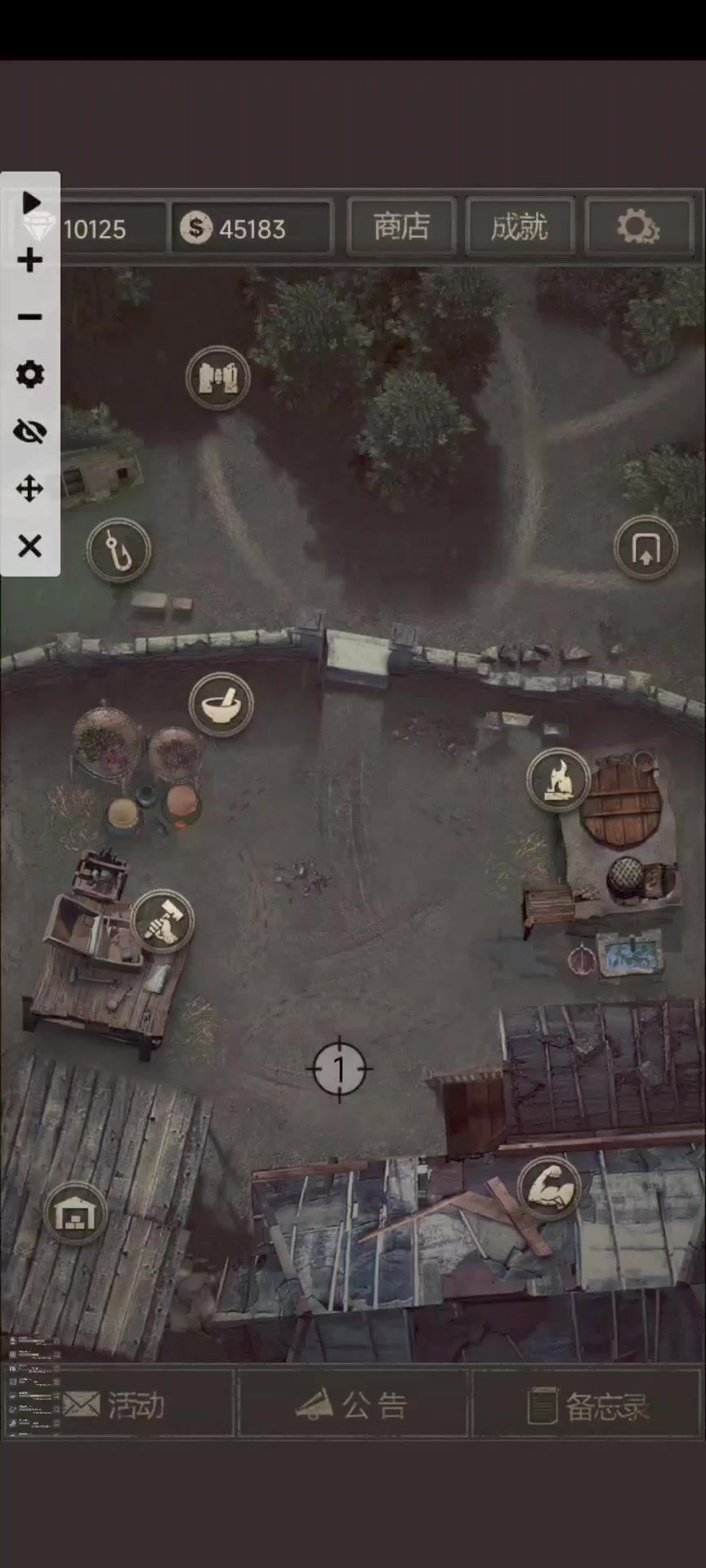
Task: Open the 成就 achievements
Action: point(519,226)
